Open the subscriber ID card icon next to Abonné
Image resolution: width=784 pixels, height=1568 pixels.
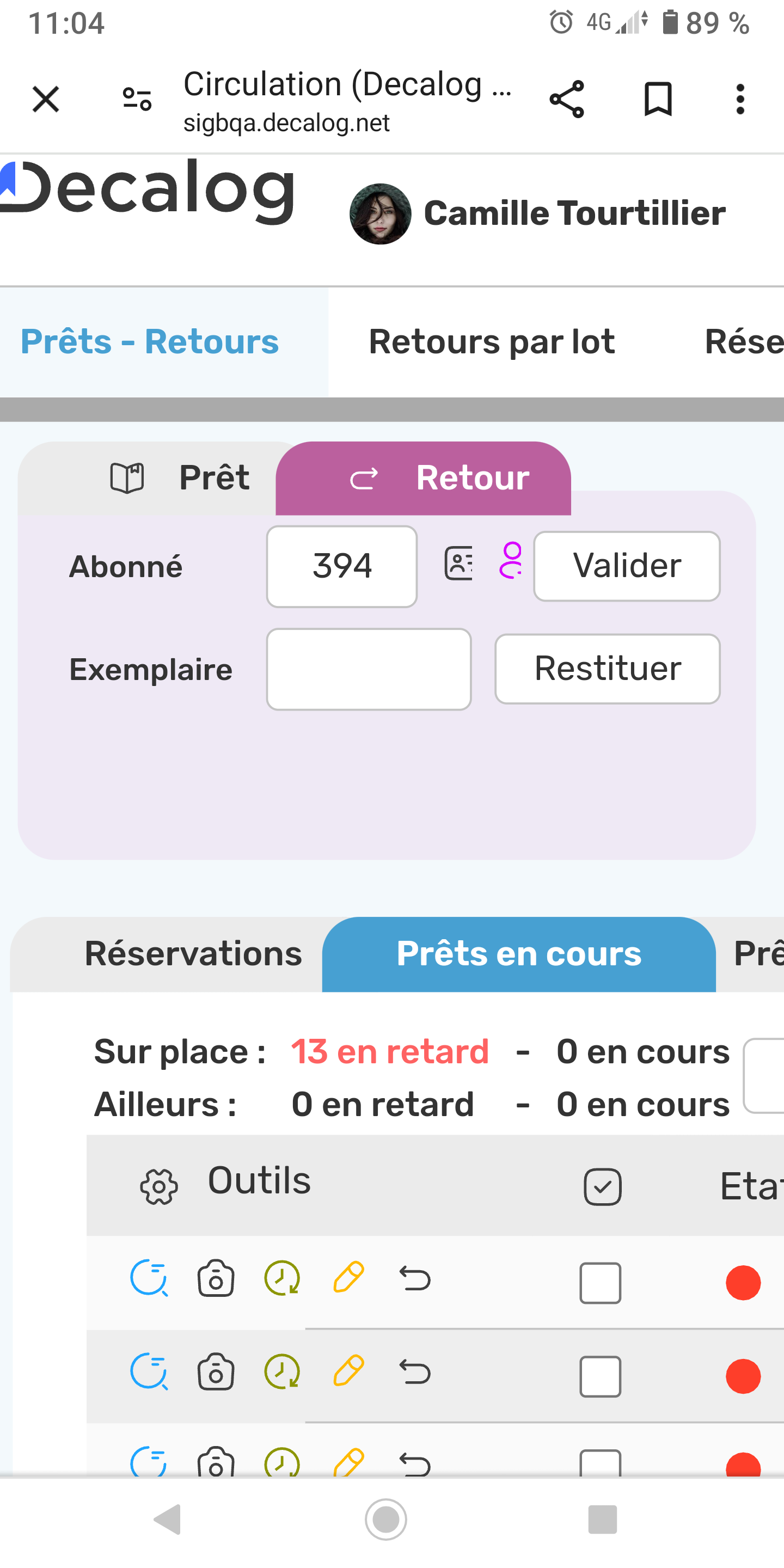coord(458,564)
